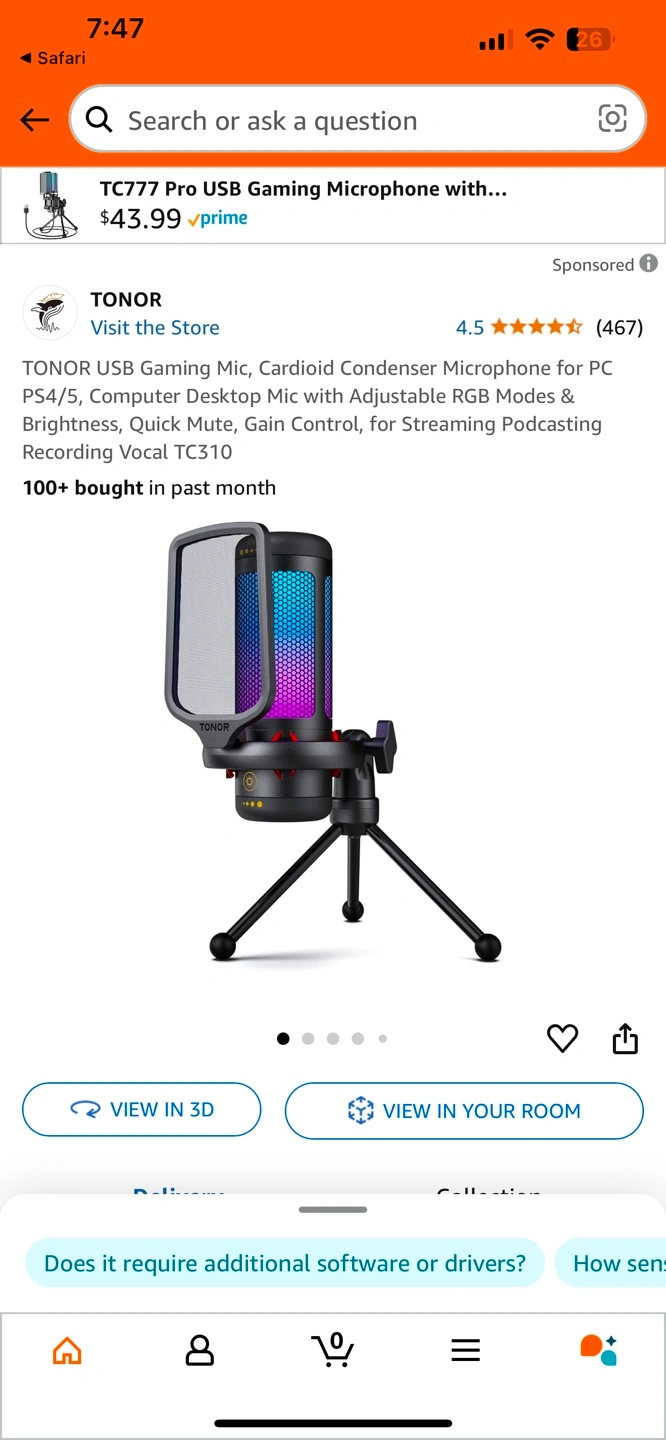Open the shopping cart
666x1440 pixels.
333,1349
